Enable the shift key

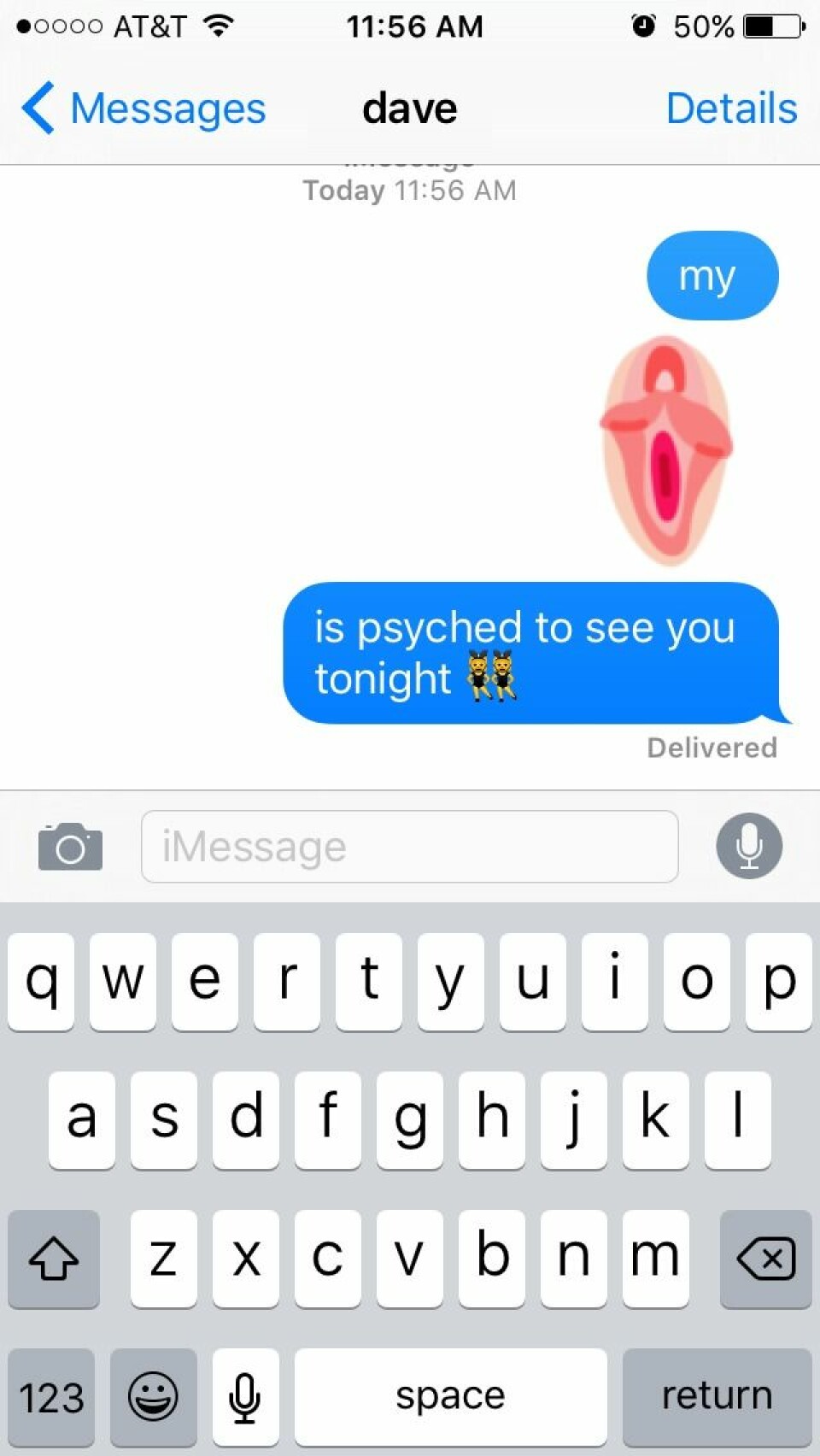coord(54,1258)
